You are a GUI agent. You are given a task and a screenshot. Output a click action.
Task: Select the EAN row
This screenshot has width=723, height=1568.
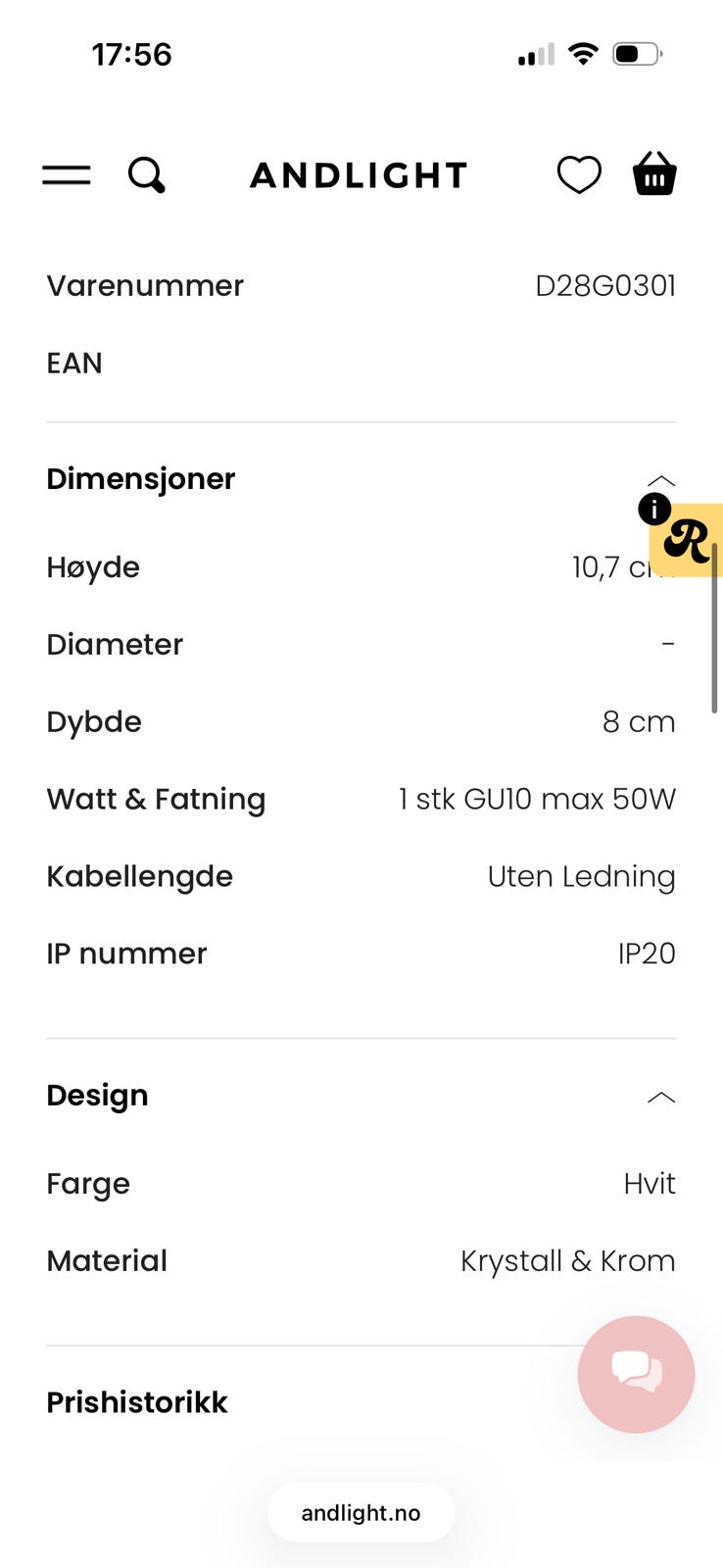(73, 363)
